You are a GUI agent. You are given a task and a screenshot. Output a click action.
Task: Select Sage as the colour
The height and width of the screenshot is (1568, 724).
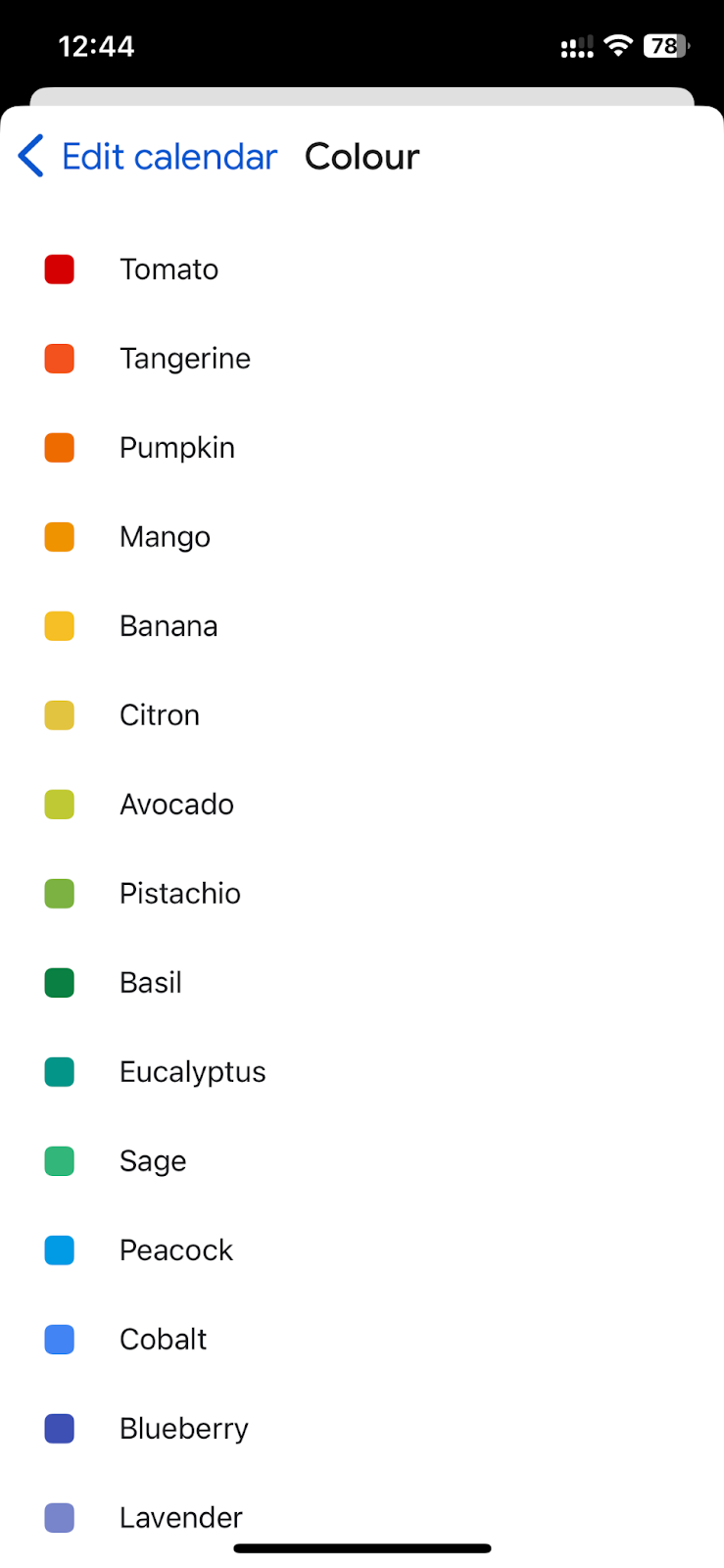pos(362,1161)
